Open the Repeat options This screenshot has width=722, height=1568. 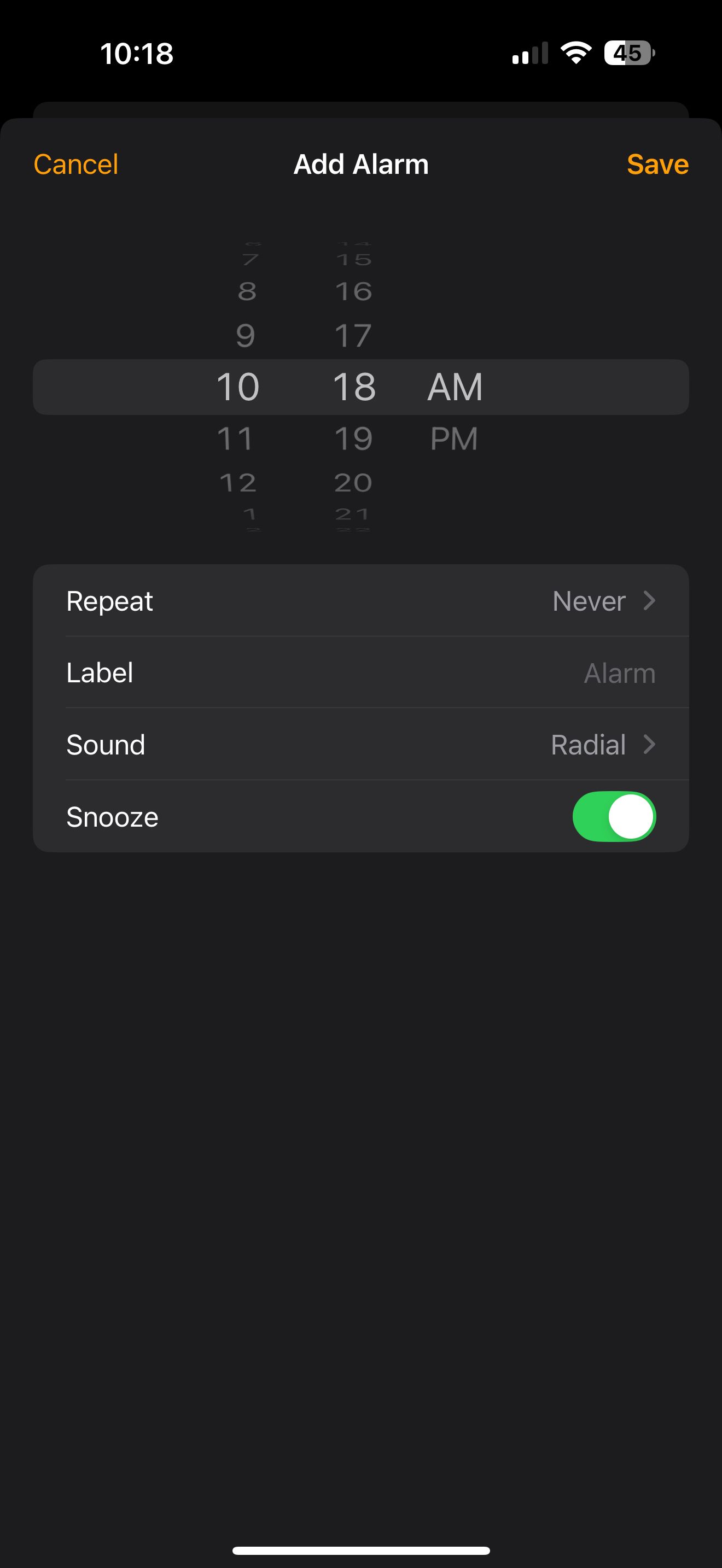(360, 601)
